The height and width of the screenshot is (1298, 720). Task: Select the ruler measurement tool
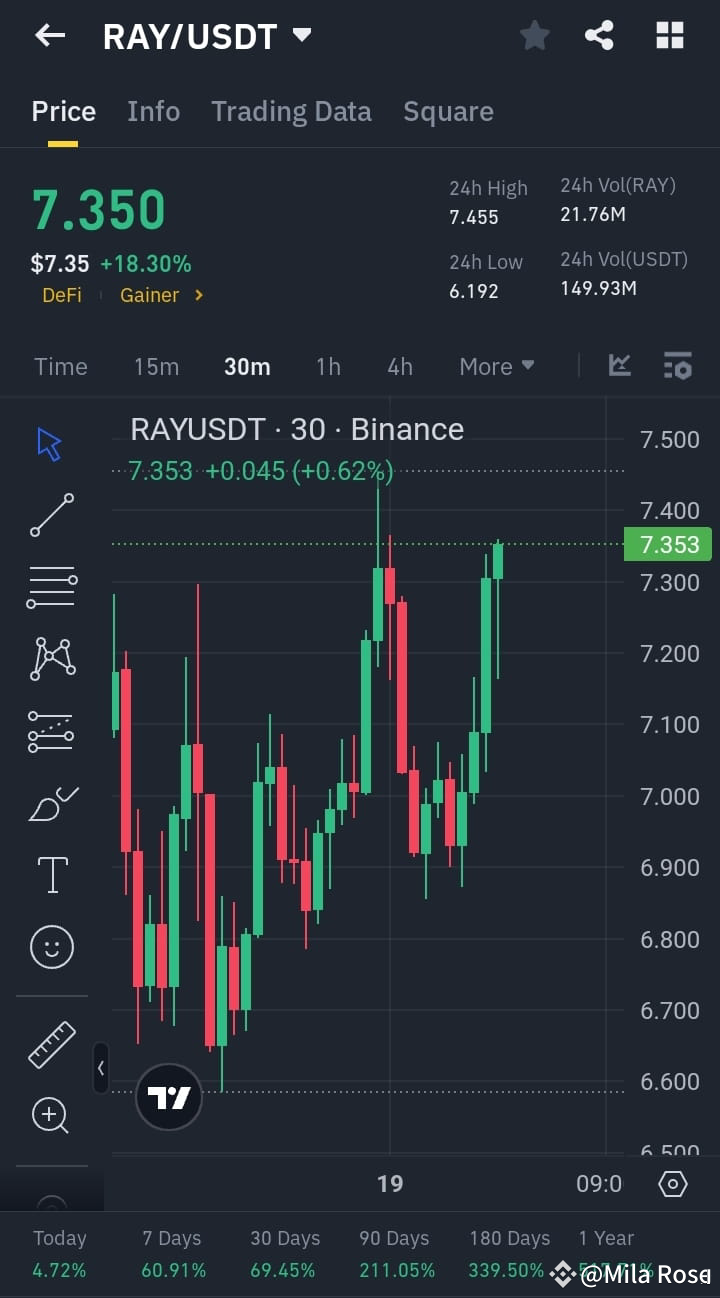point(51,1044)
